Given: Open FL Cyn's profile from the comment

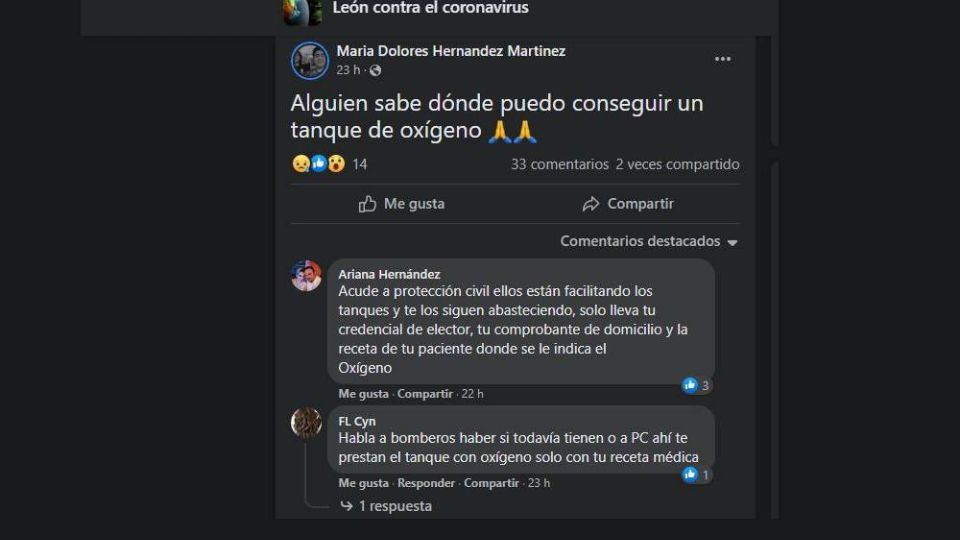Looking at the screenshot, I should [x=357, y=421].
